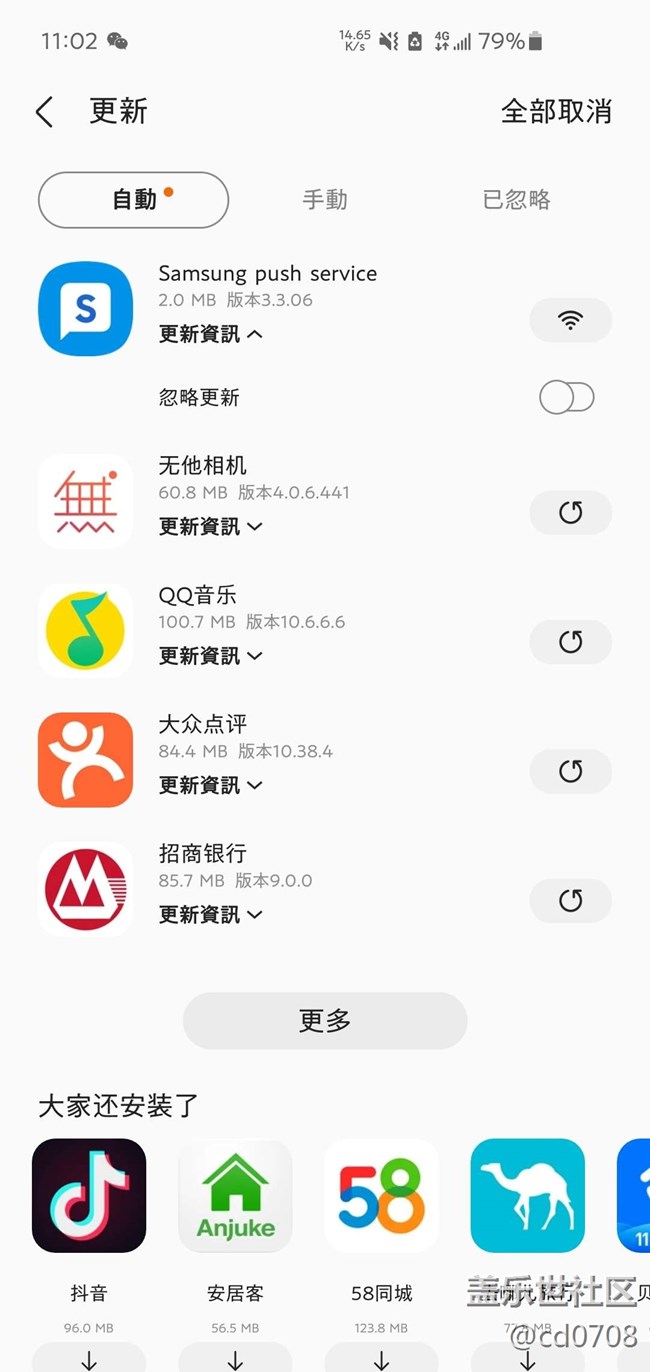
Task: Update 无他相机 with its refresh button
Action: [x=570, y=513]
